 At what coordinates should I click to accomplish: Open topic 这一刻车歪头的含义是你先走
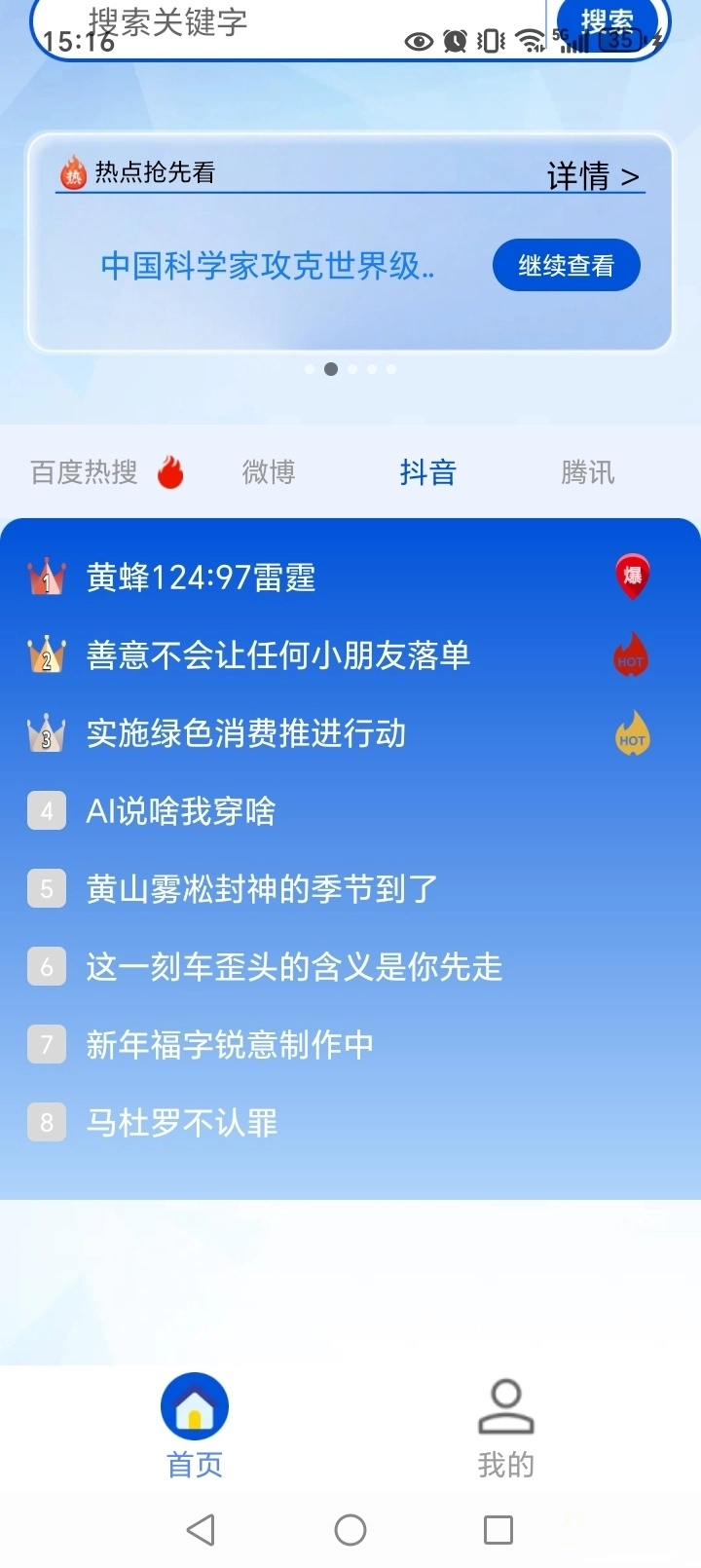point(294,967)
